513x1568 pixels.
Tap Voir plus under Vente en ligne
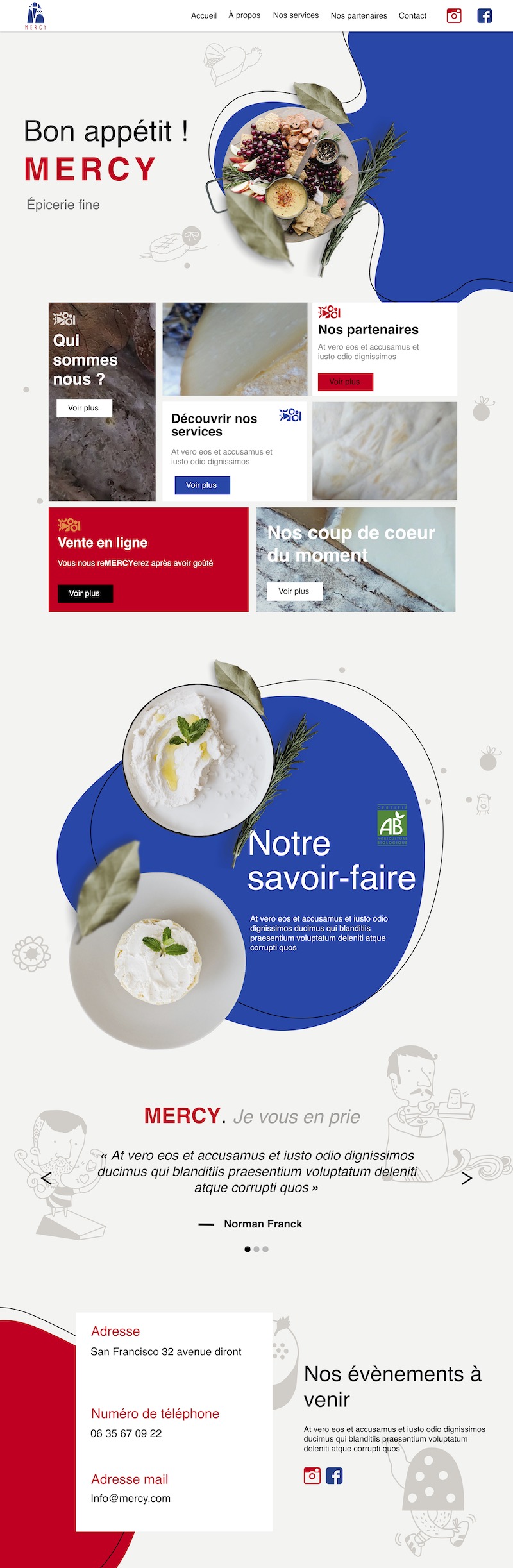[85, 593]
